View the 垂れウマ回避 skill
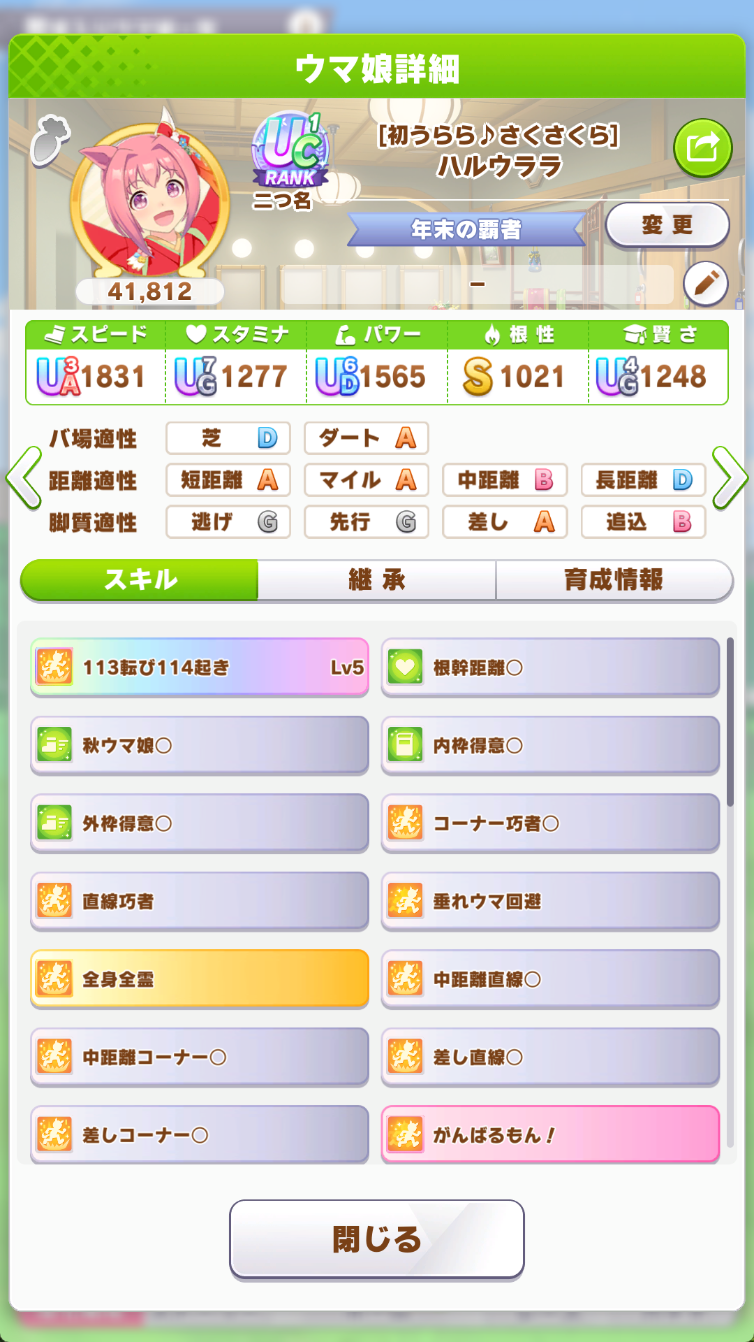754x1342 pixels. [x=550, y=901]
